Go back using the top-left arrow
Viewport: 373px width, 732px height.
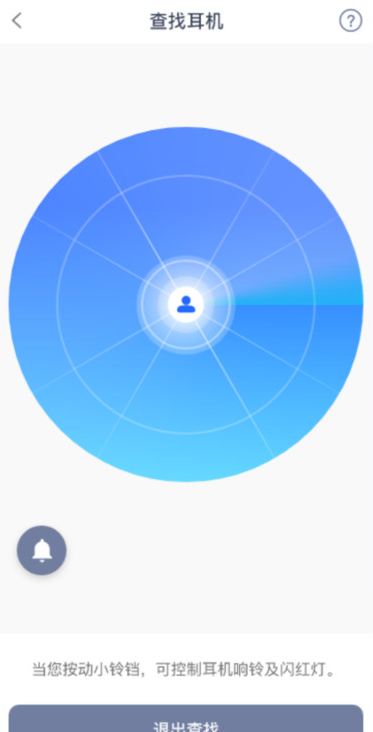coord(17,21)
